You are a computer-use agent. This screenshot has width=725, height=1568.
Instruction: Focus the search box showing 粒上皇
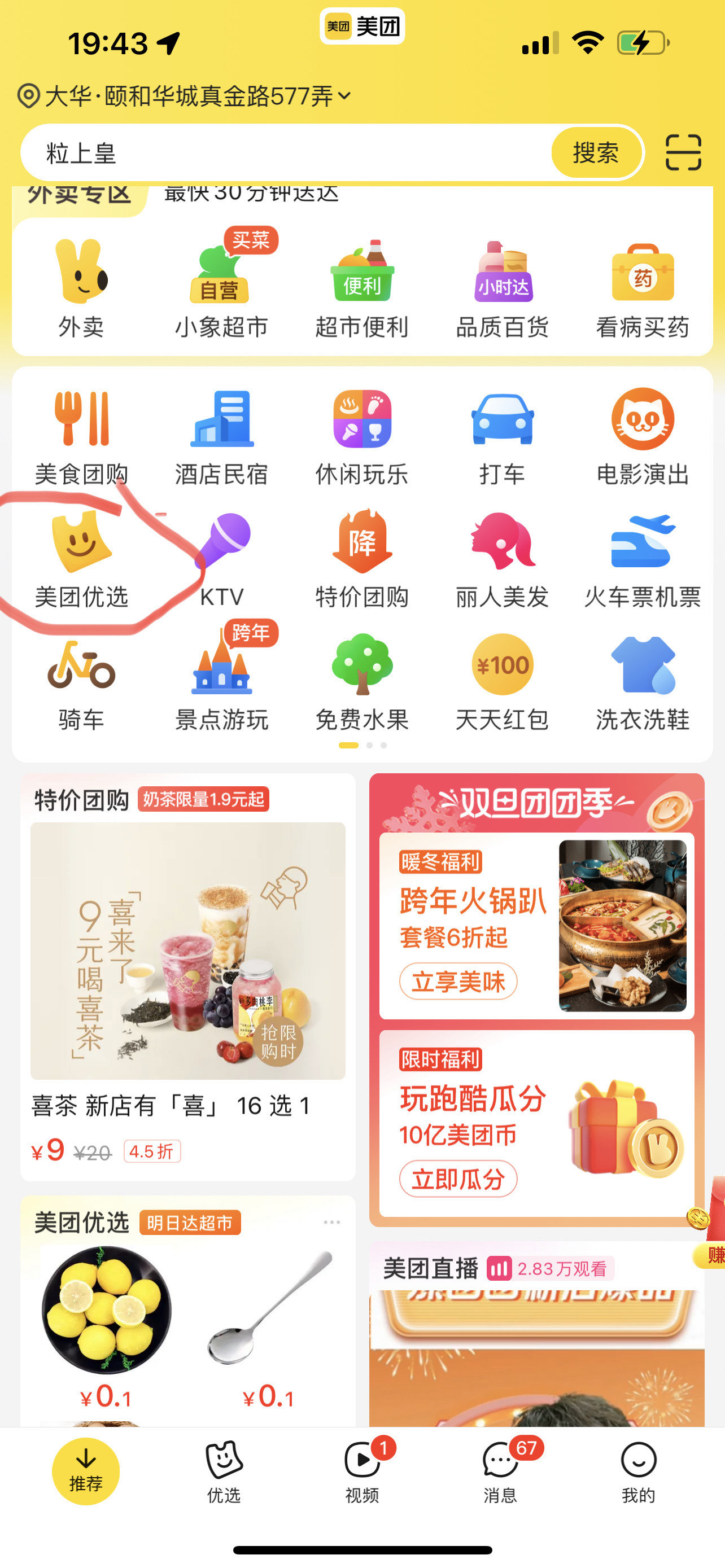click(286, 152)
